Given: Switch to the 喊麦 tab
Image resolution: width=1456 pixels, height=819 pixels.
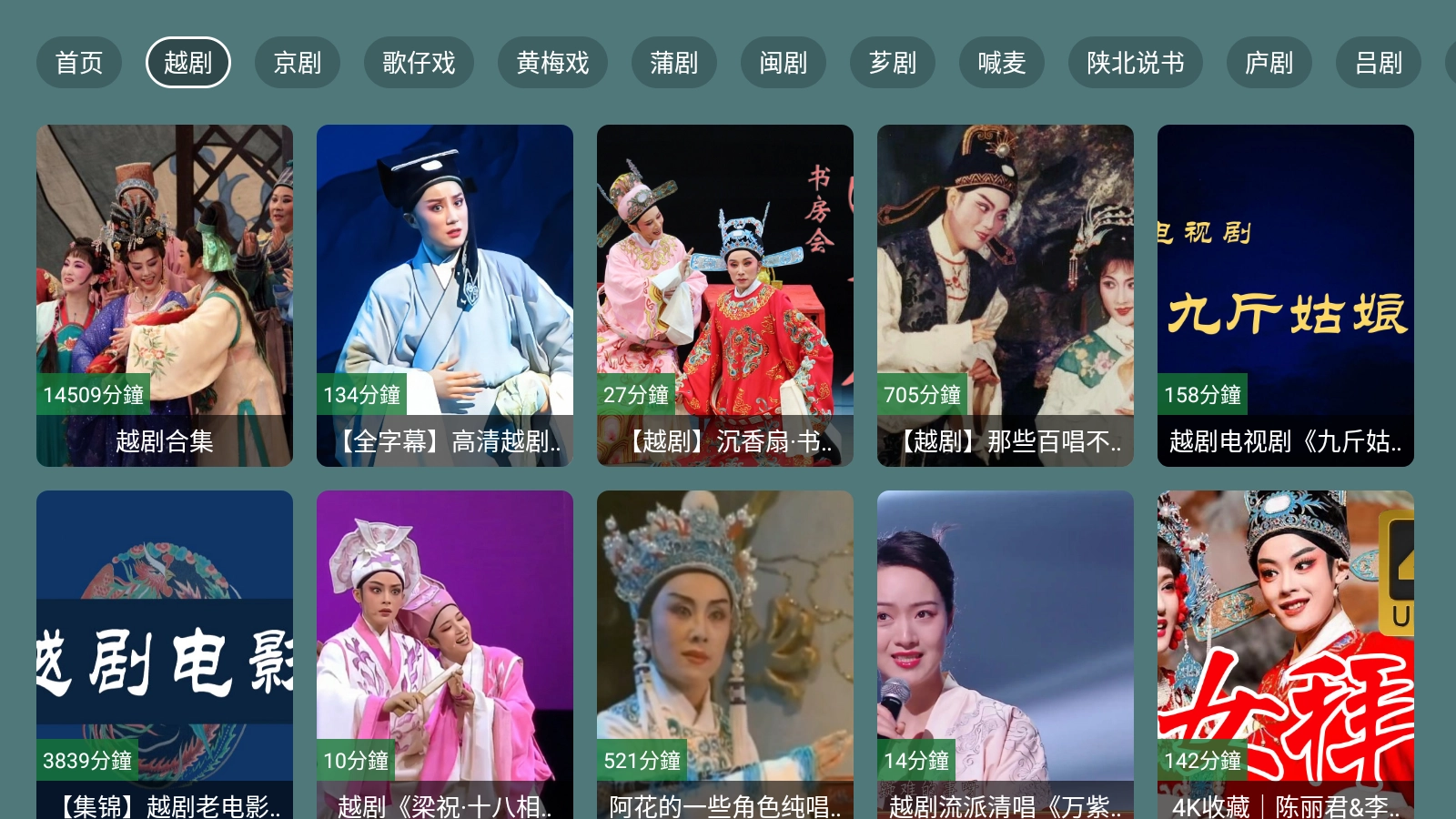Looking at the screenshot, I should click(x=1001, y=63).
